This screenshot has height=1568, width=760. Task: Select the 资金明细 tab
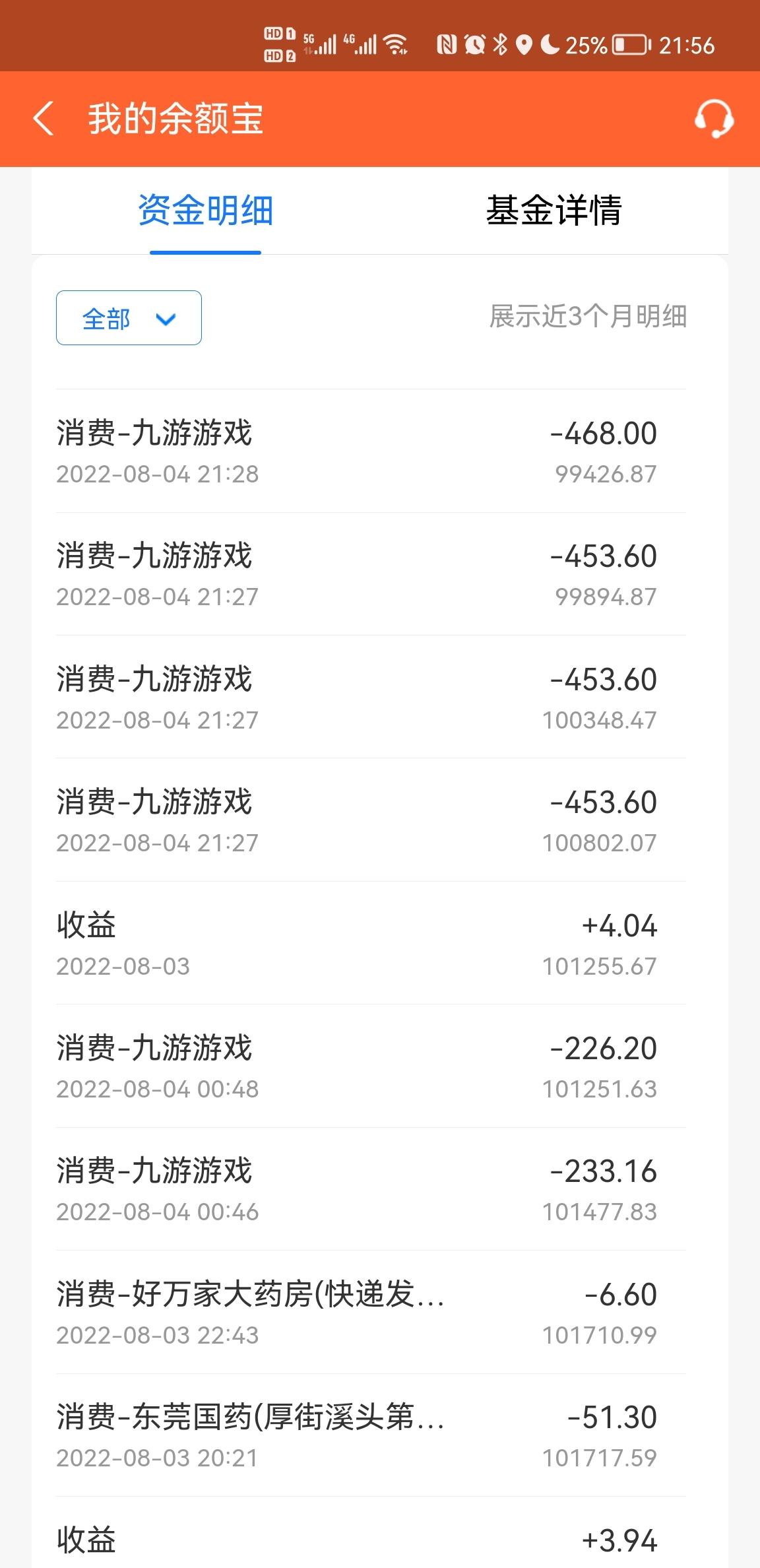click(x=205, y=211)
